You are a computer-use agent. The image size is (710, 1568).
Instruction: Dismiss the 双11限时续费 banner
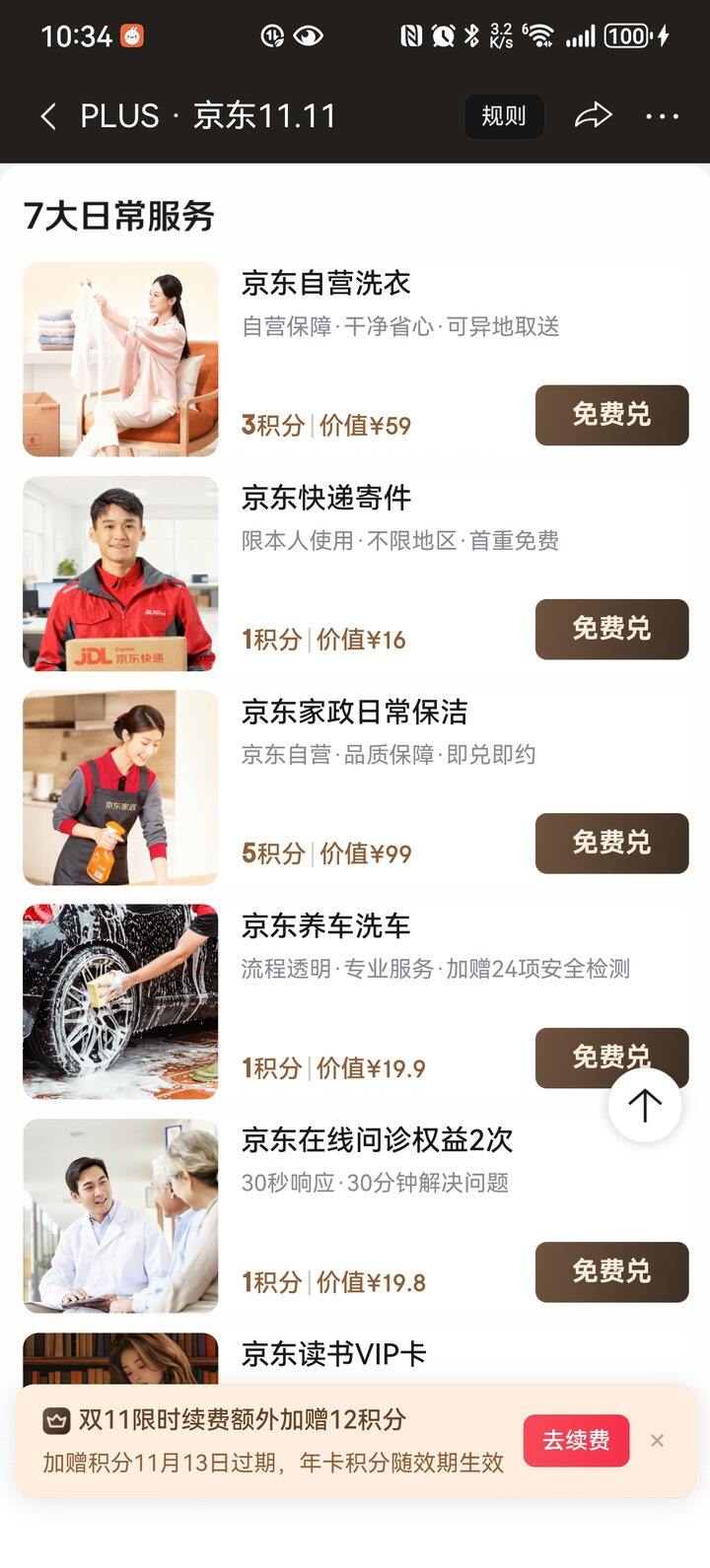tap(657, 1440)
